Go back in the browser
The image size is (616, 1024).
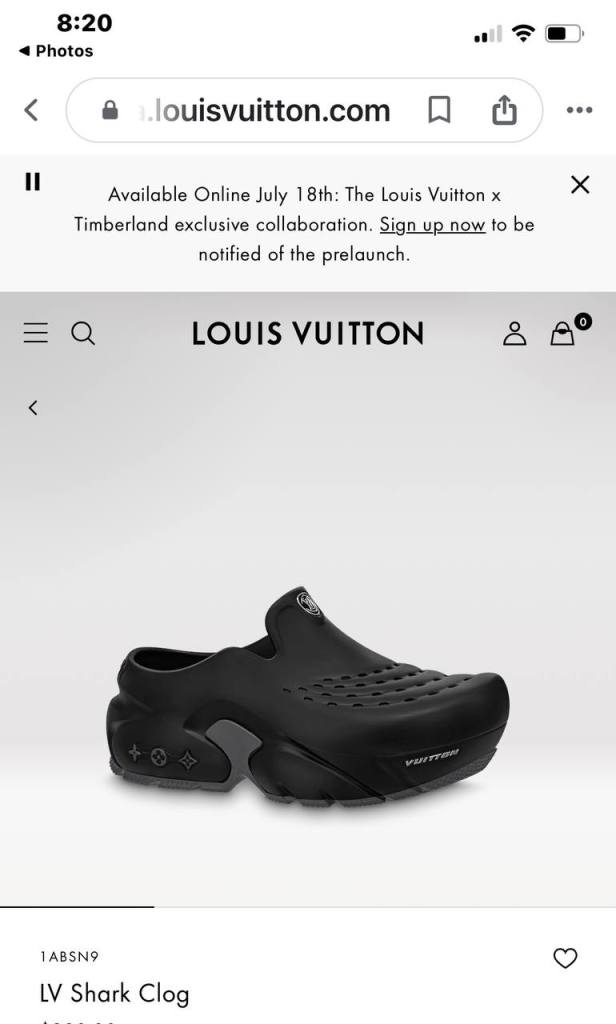click(31, 110)
